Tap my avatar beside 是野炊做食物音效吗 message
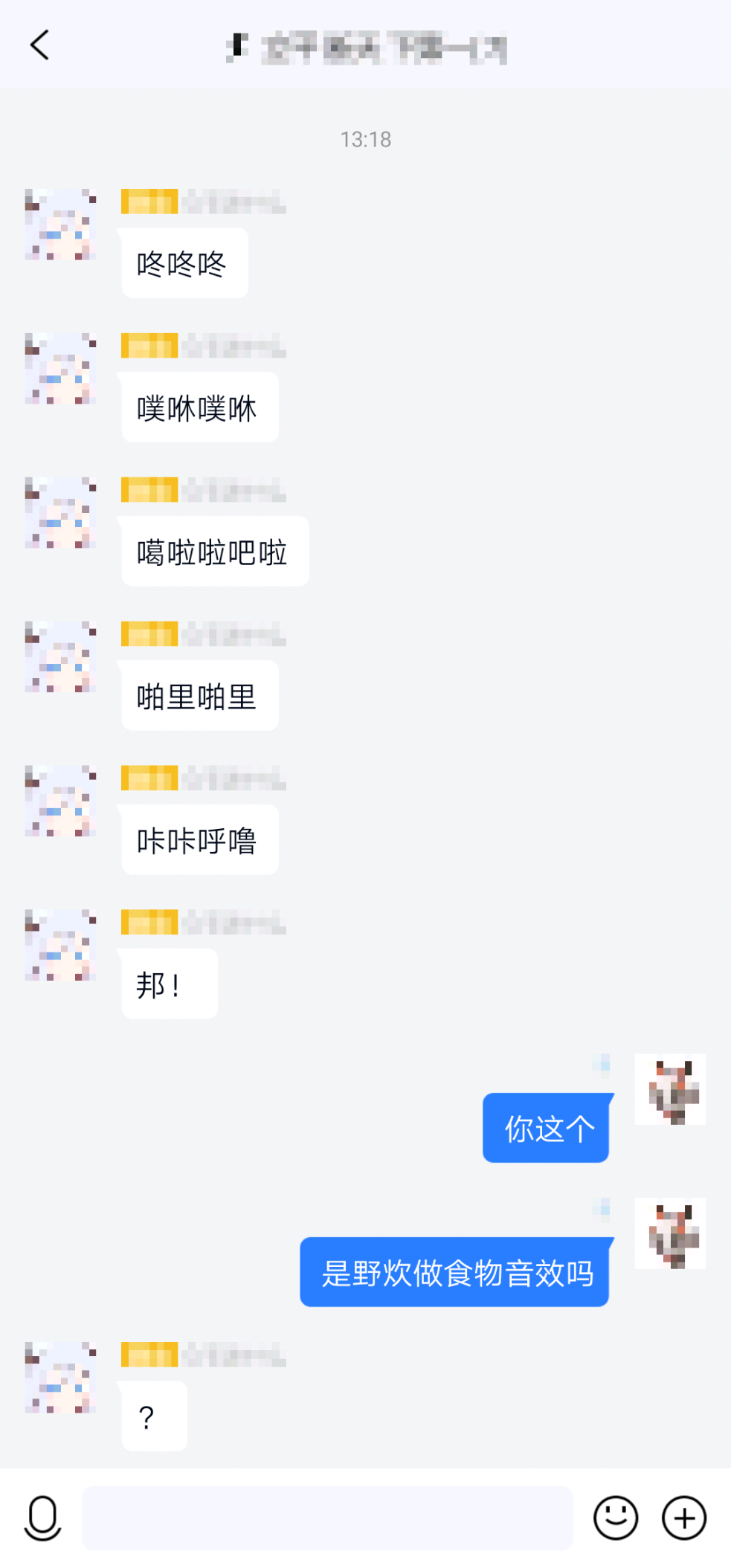This screenshot has width=731, height=1568. click(670, 1233)
